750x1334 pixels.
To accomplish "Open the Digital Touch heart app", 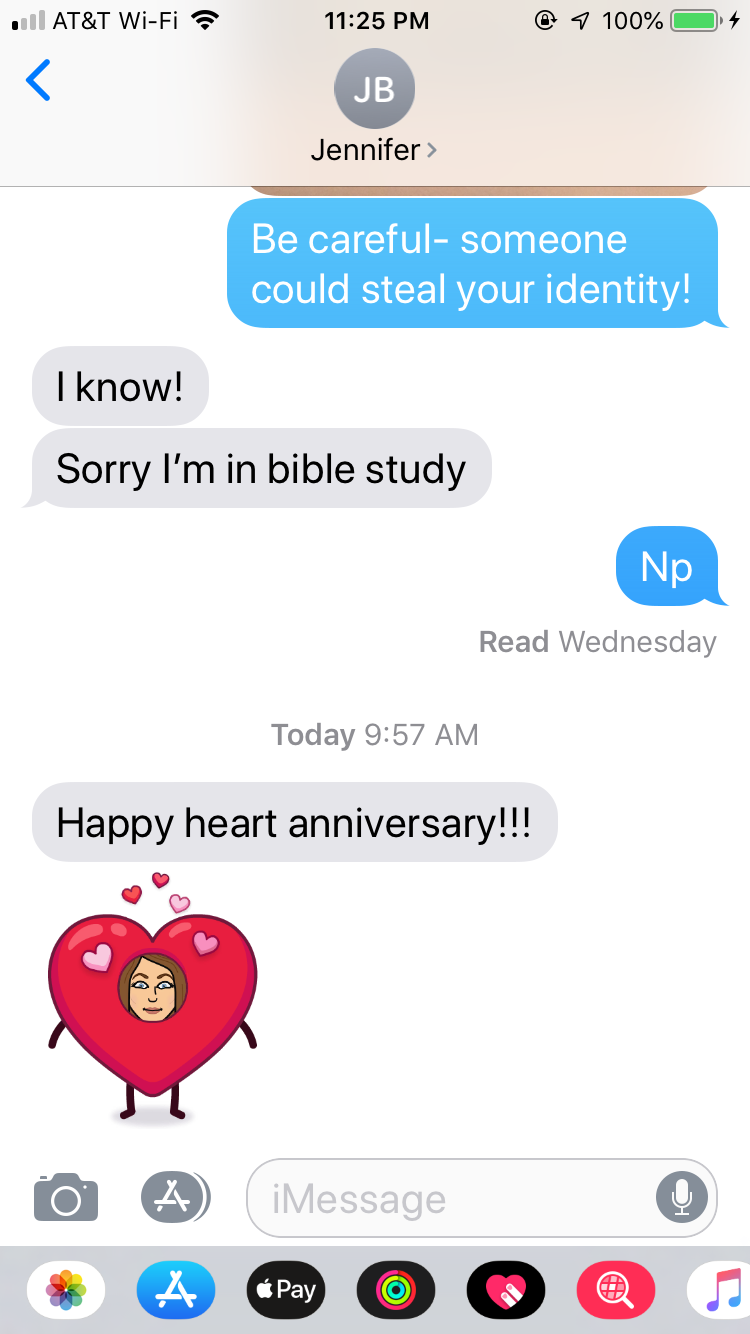I will 506,1290.
